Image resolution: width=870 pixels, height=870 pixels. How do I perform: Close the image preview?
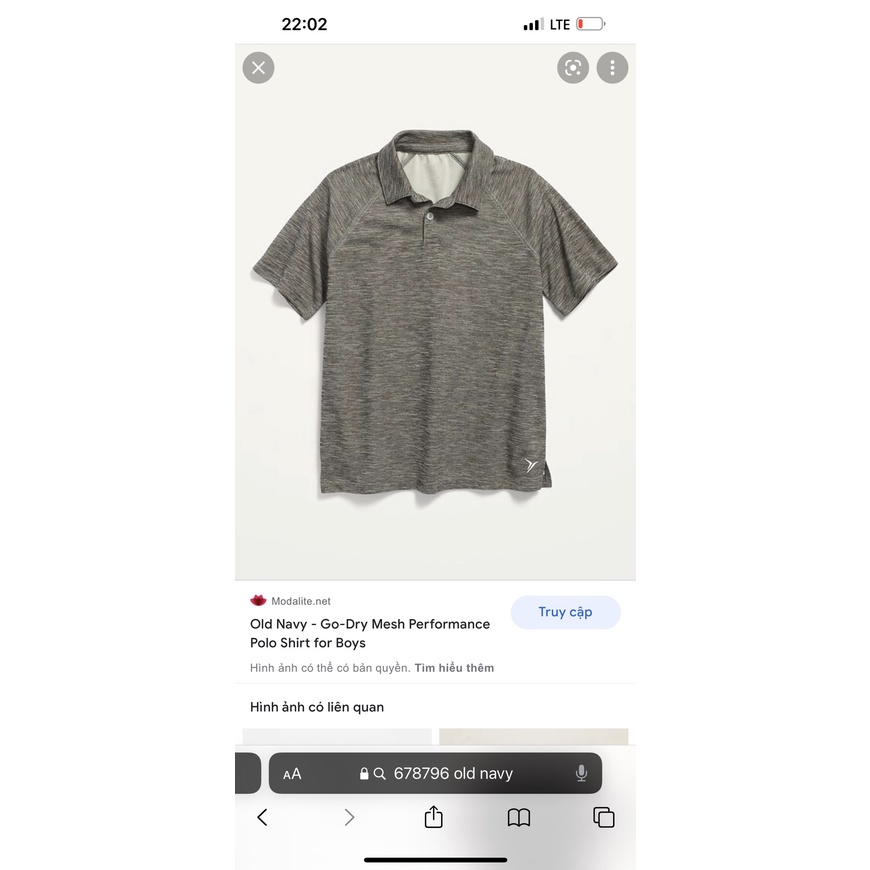click(x=258, y=68)
